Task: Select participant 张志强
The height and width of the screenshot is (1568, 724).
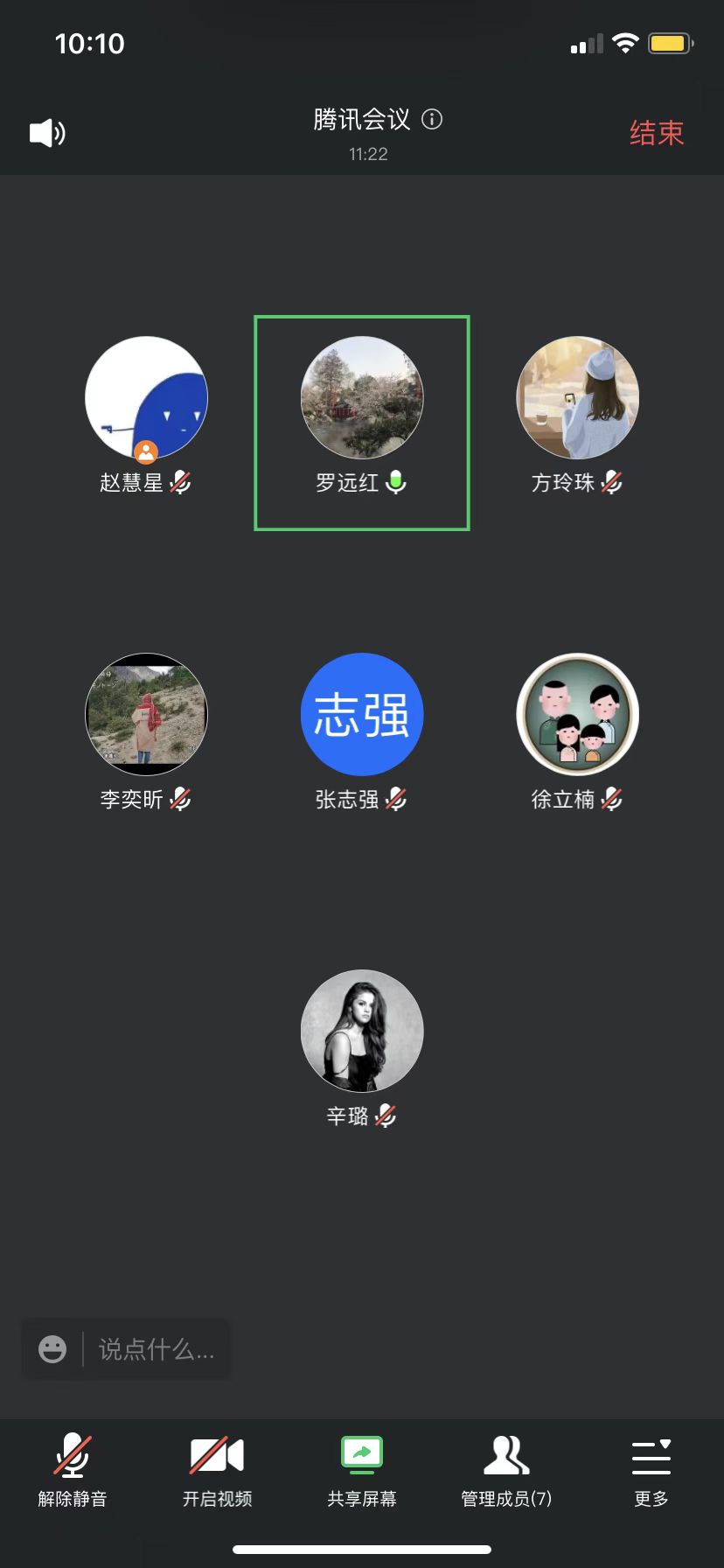Action: 362,715
